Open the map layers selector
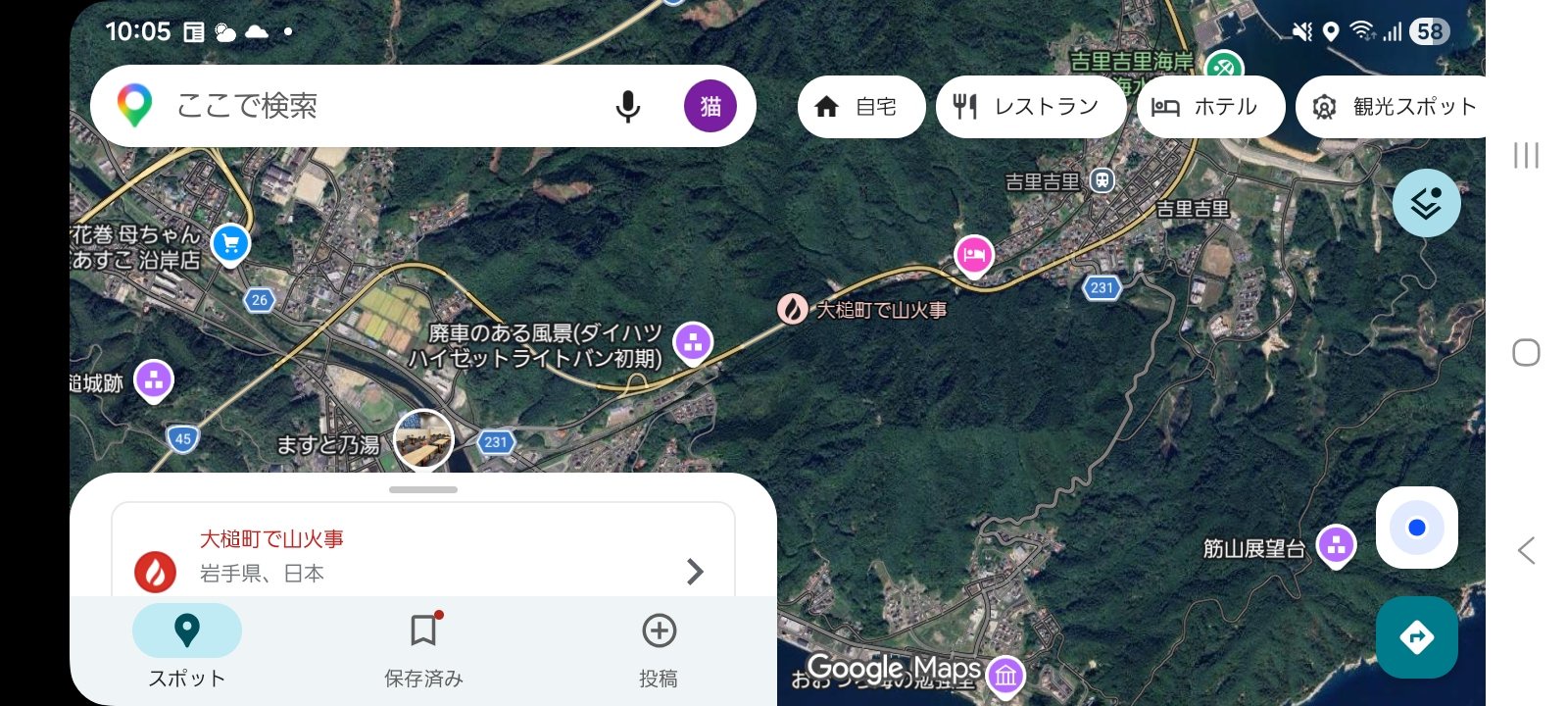The height and width of the screenshot is (706, 1568). pyautogui.click(x=1426, y=203)
